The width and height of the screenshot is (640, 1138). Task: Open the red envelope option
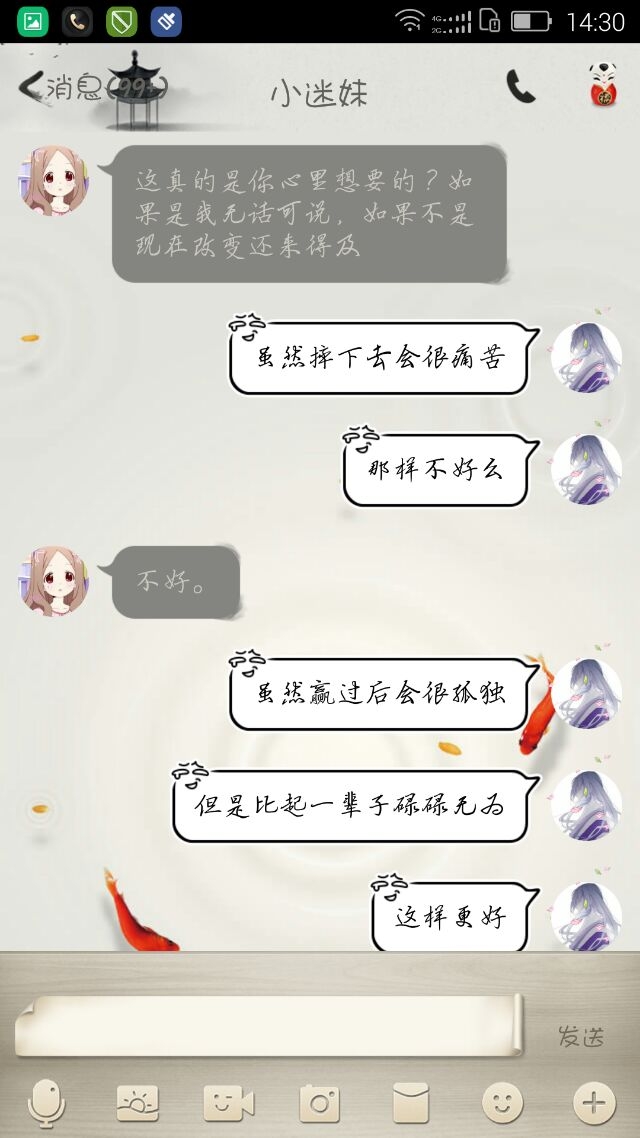(411, 1103)
